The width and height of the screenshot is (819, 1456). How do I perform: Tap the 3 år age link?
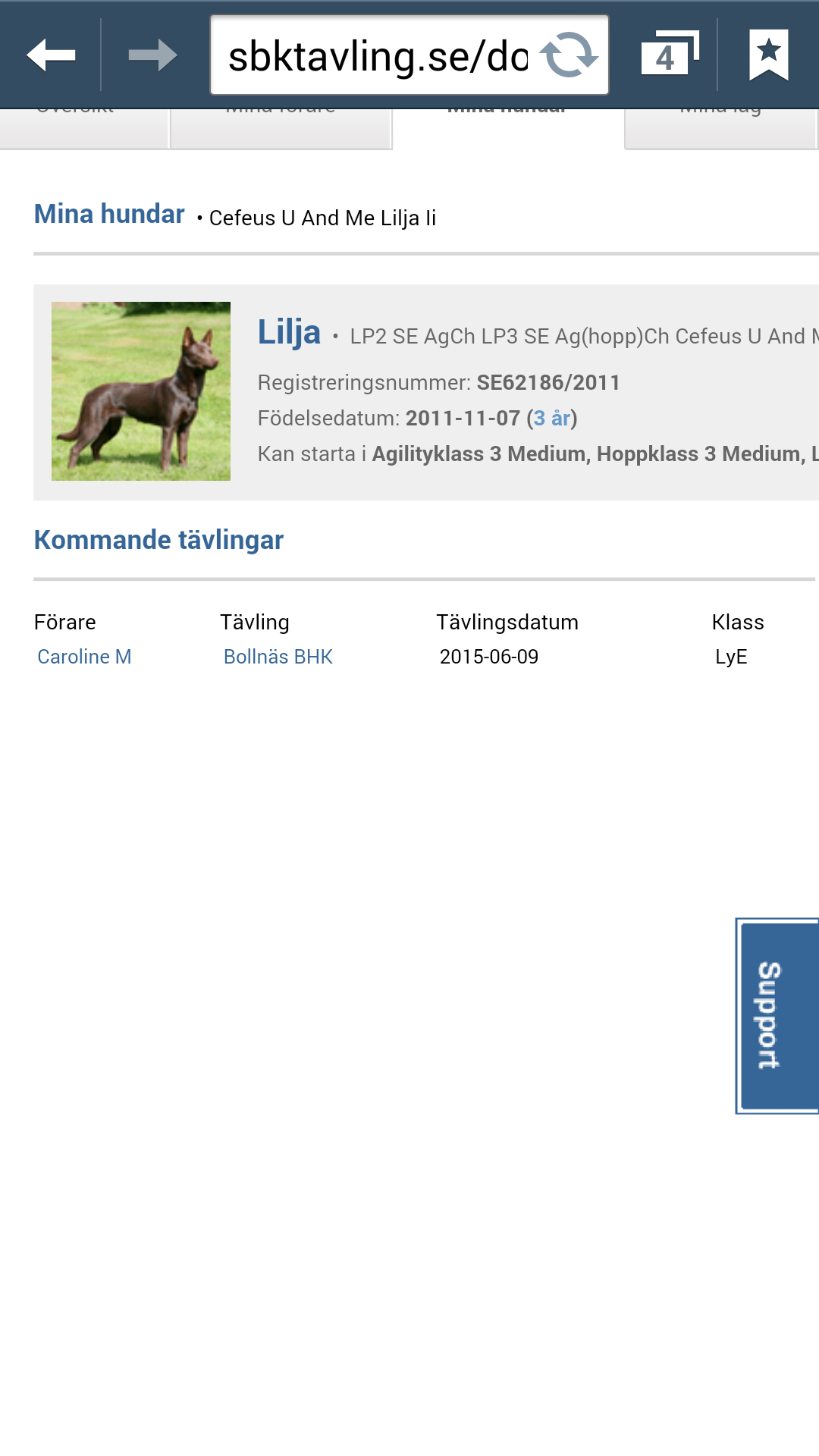pyautogui.click(x=552, y=419)
